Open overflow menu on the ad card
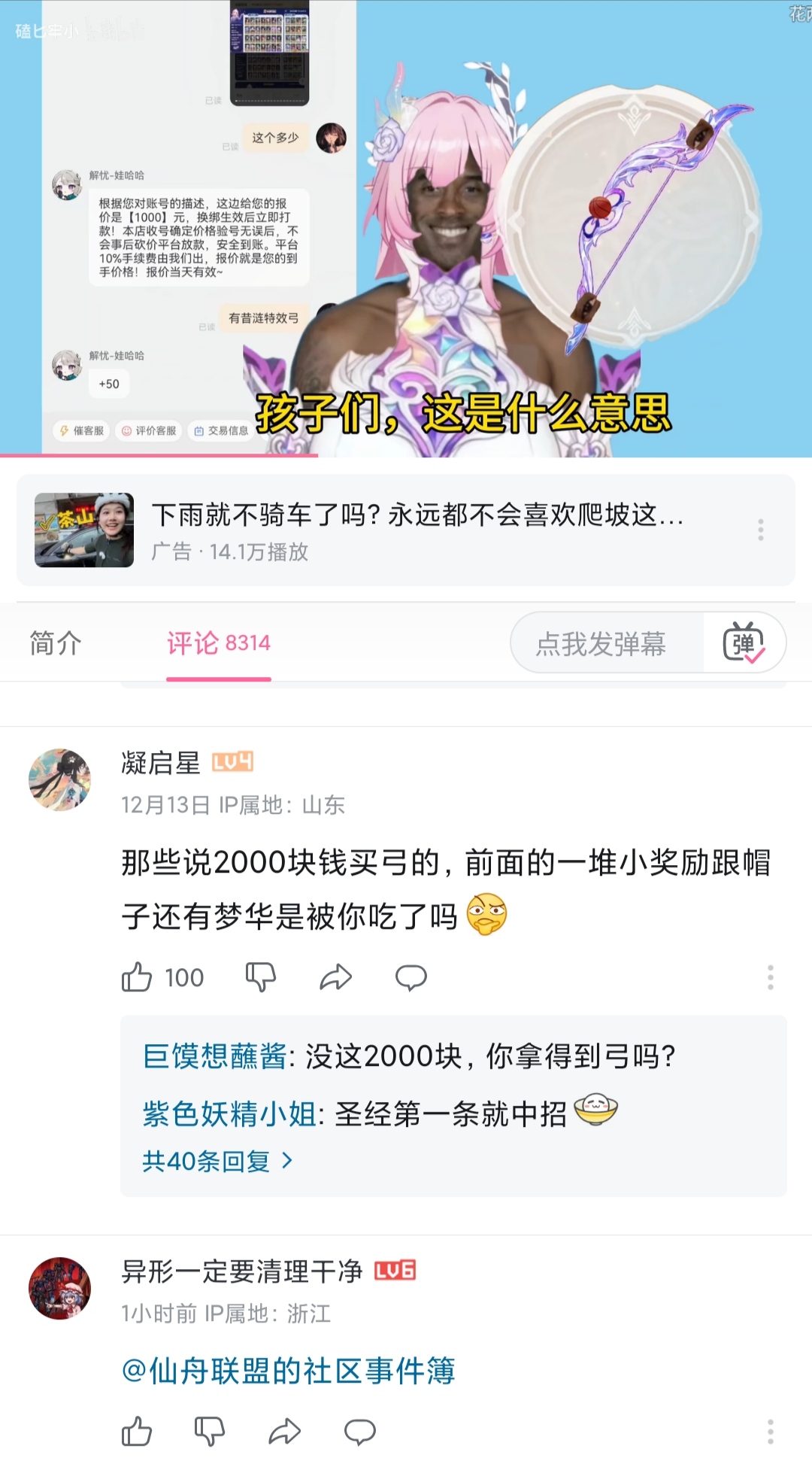The width and height of the screenshot is (812, 1476). point(761,530)
